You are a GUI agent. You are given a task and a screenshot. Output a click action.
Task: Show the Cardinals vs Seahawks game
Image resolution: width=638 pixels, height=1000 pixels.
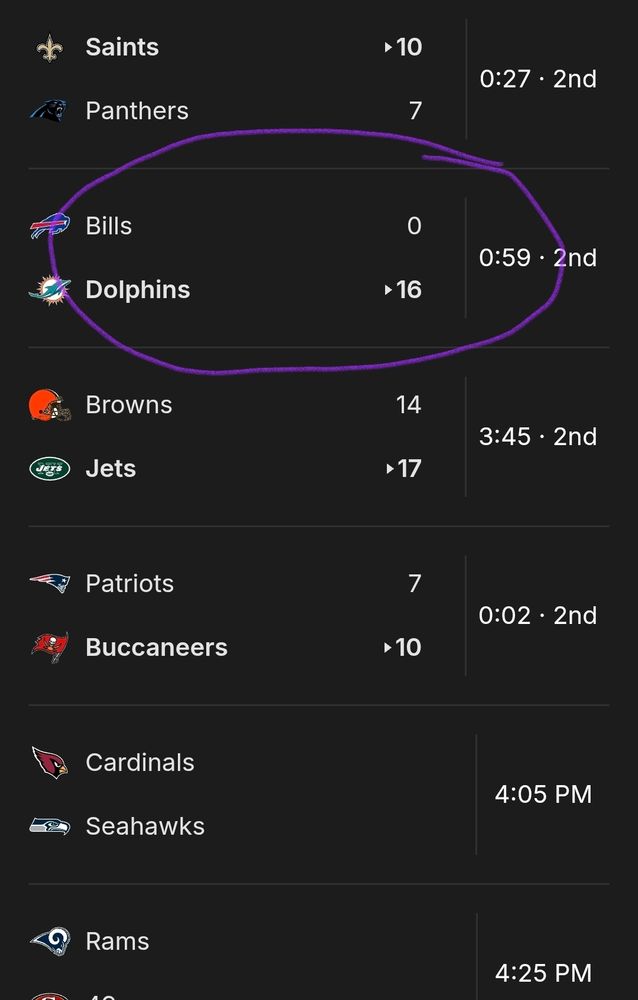pos(250,794)
